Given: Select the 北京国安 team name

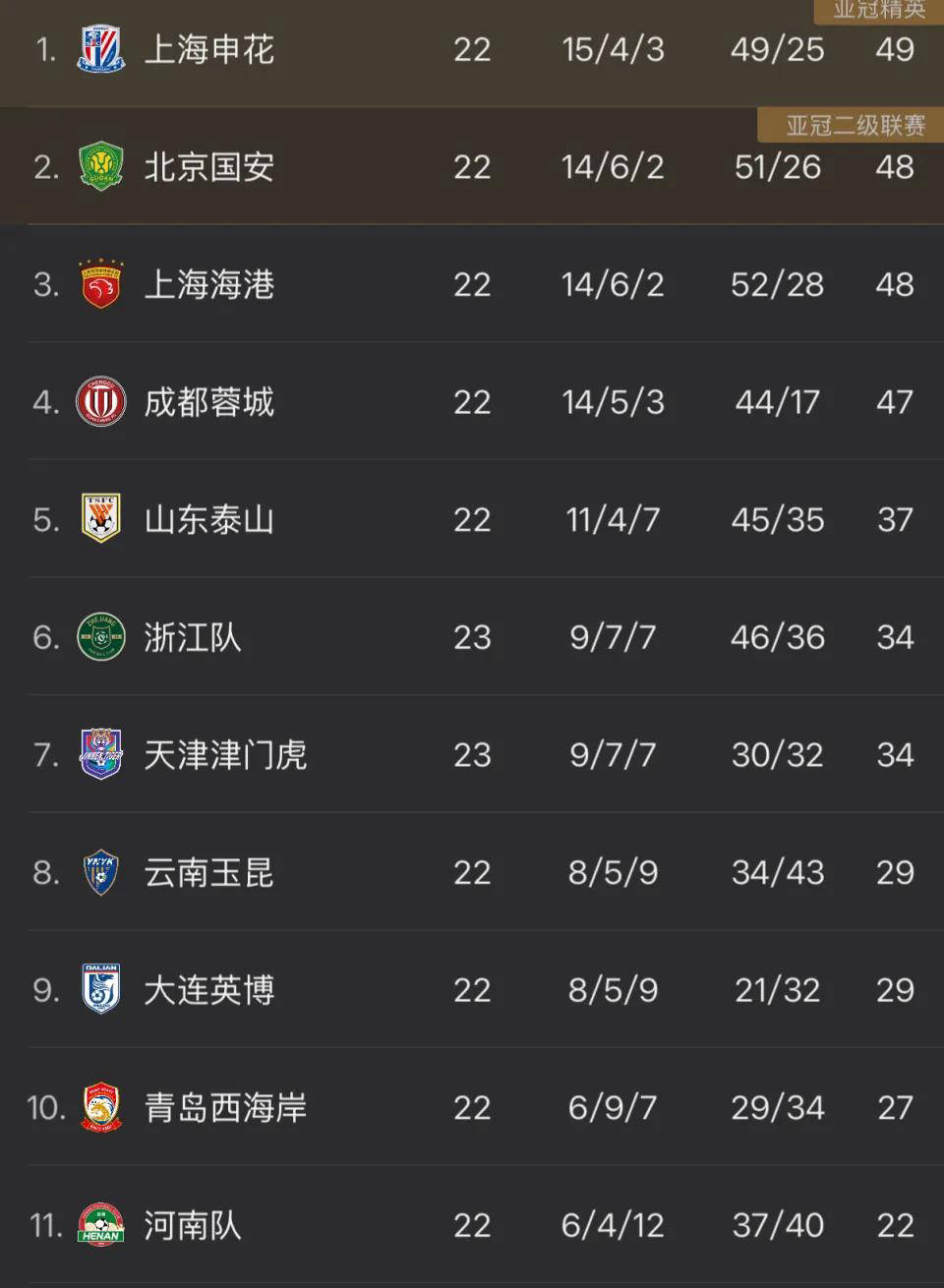Looking at the screenshot, I should click(210, 168).
